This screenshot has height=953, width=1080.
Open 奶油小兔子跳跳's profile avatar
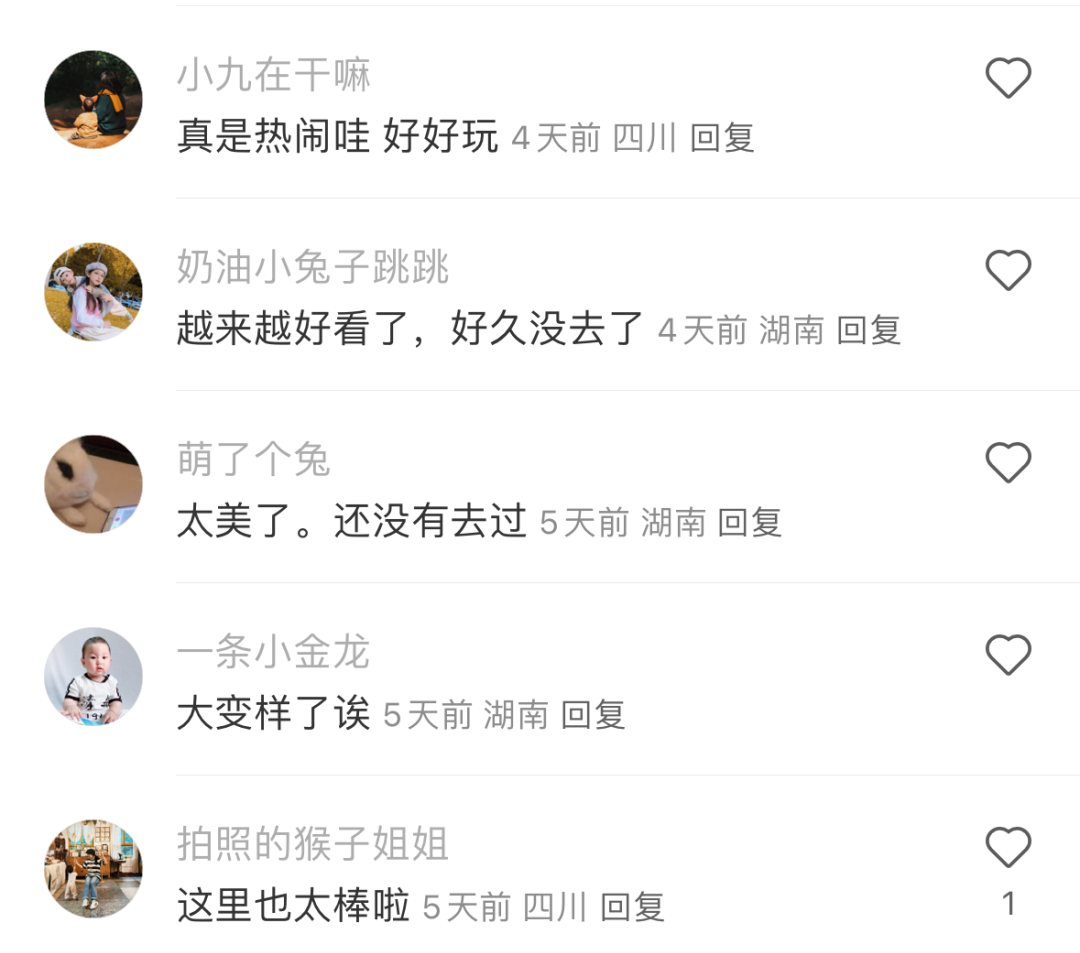(x=93, y=292)
